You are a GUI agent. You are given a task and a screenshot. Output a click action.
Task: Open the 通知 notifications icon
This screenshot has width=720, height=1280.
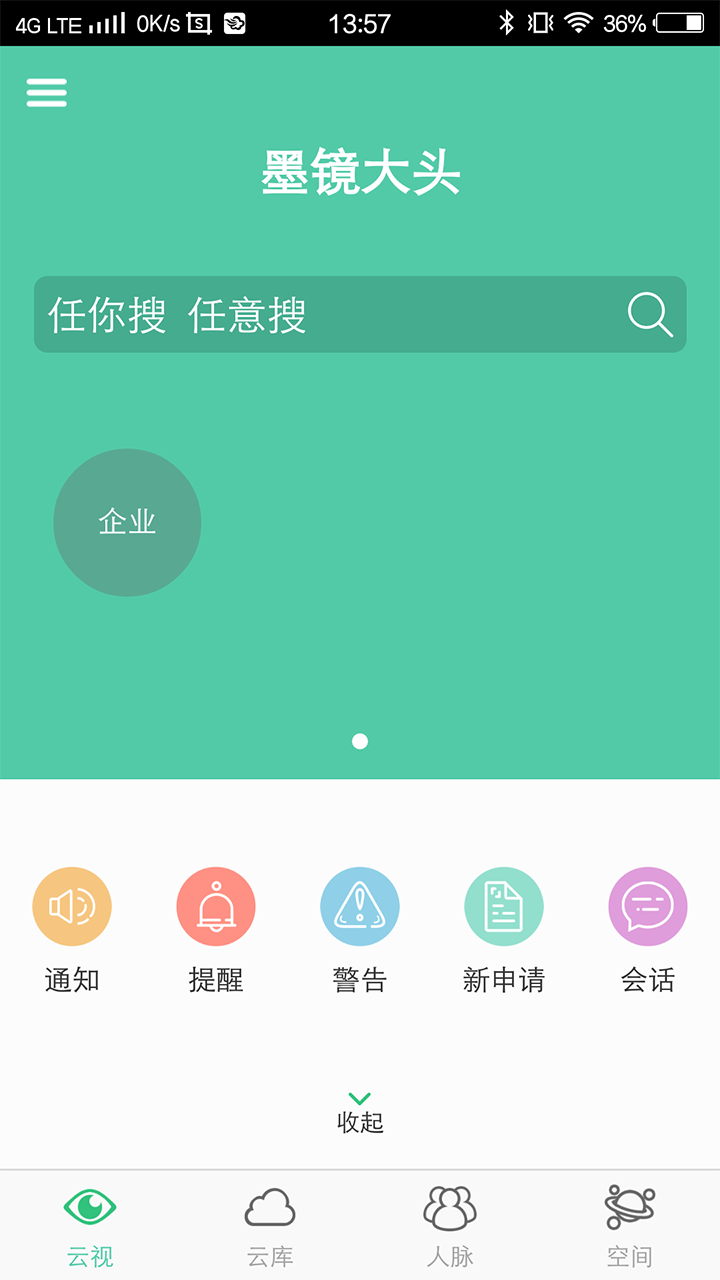pyautogui.click(x=71, y=905)
